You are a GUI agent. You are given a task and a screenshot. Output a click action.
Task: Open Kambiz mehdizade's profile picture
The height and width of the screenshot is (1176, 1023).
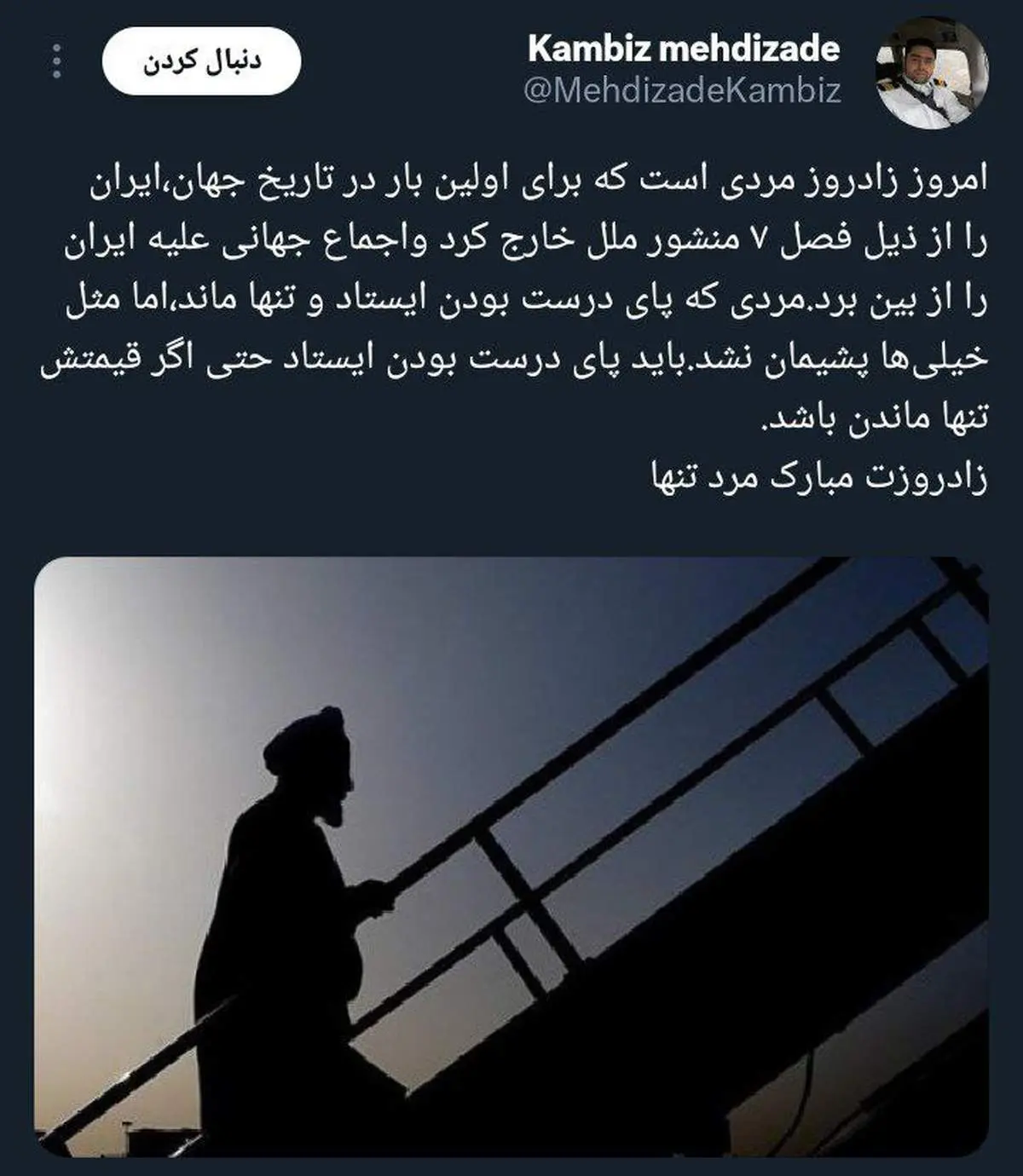click(x=933, y=73)
